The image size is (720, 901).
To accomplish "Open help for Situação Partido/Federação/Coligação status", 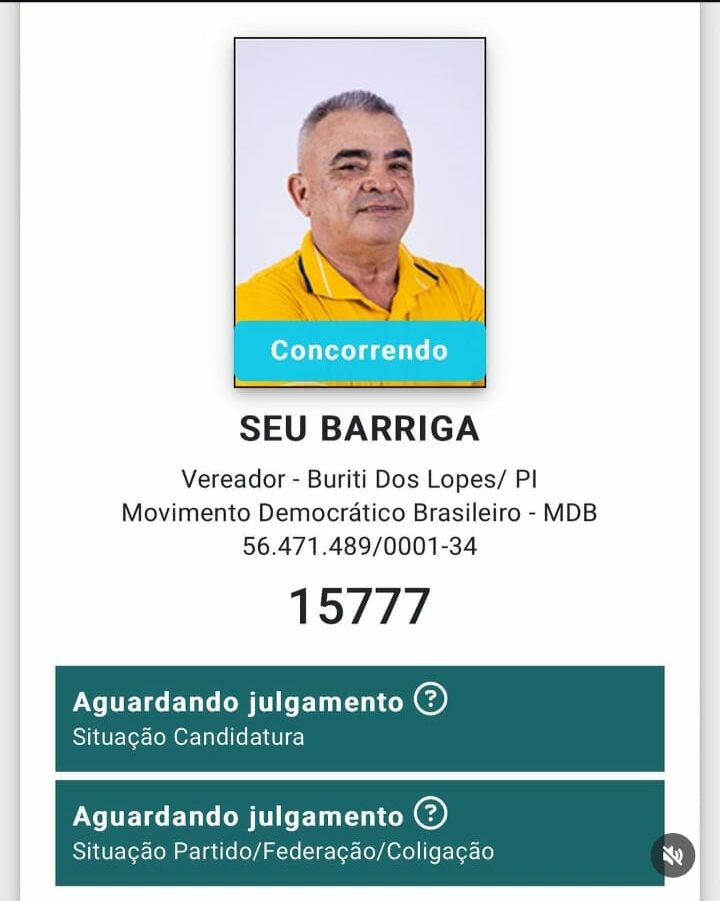I will pyautogui.click(x=430, y=814).
